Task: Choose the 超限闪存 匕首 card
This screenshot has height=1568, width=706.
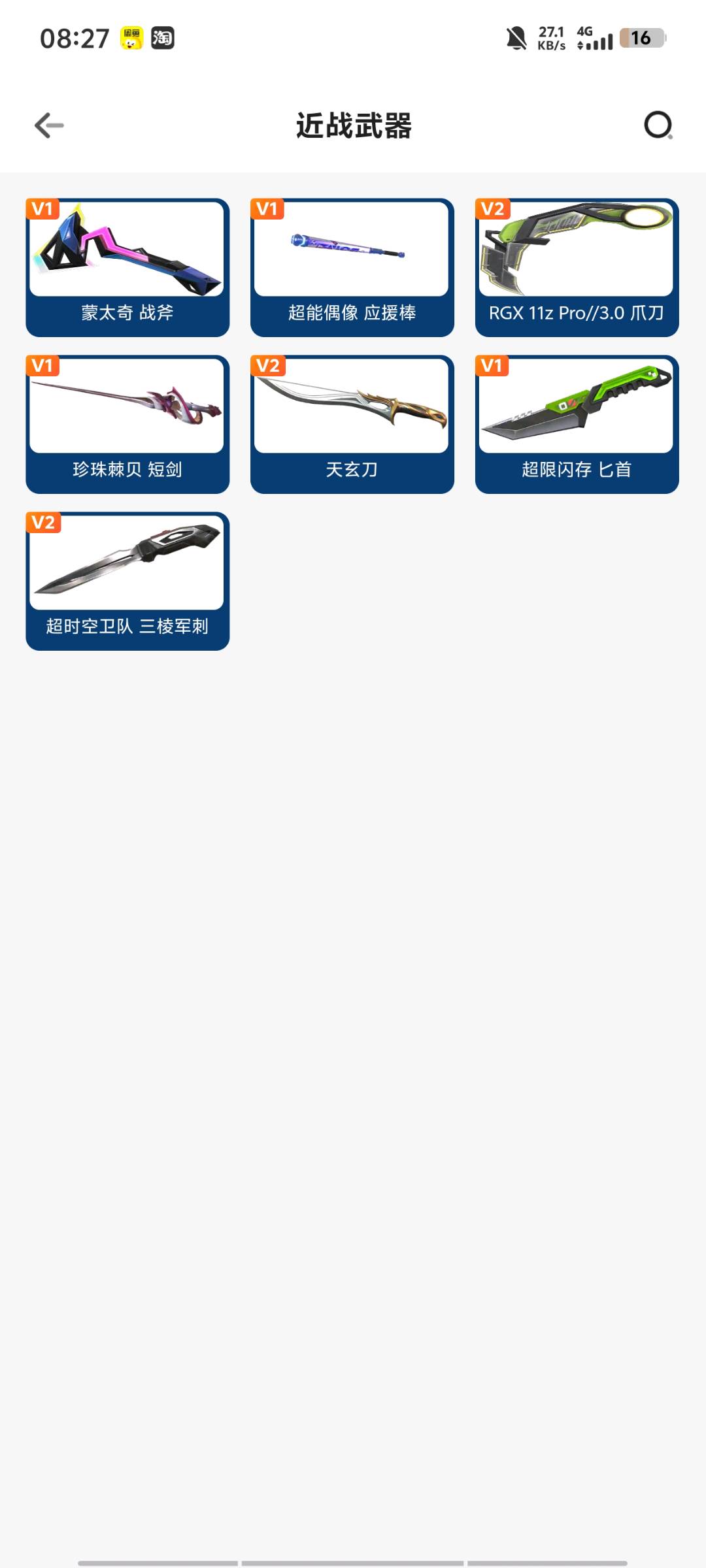Action: click(x=577, y=425)
